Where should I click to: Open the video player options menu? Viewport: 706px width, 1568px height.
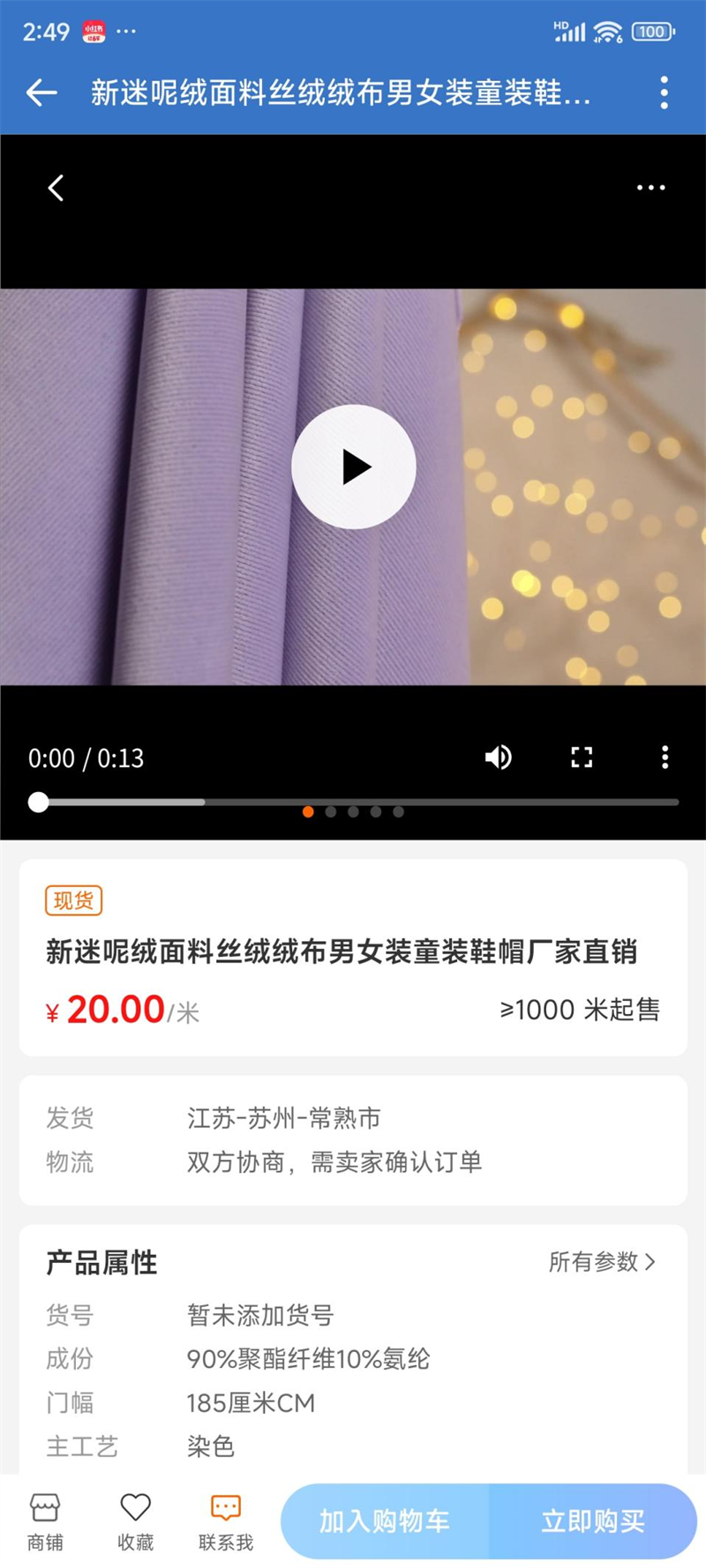point(665,758)
